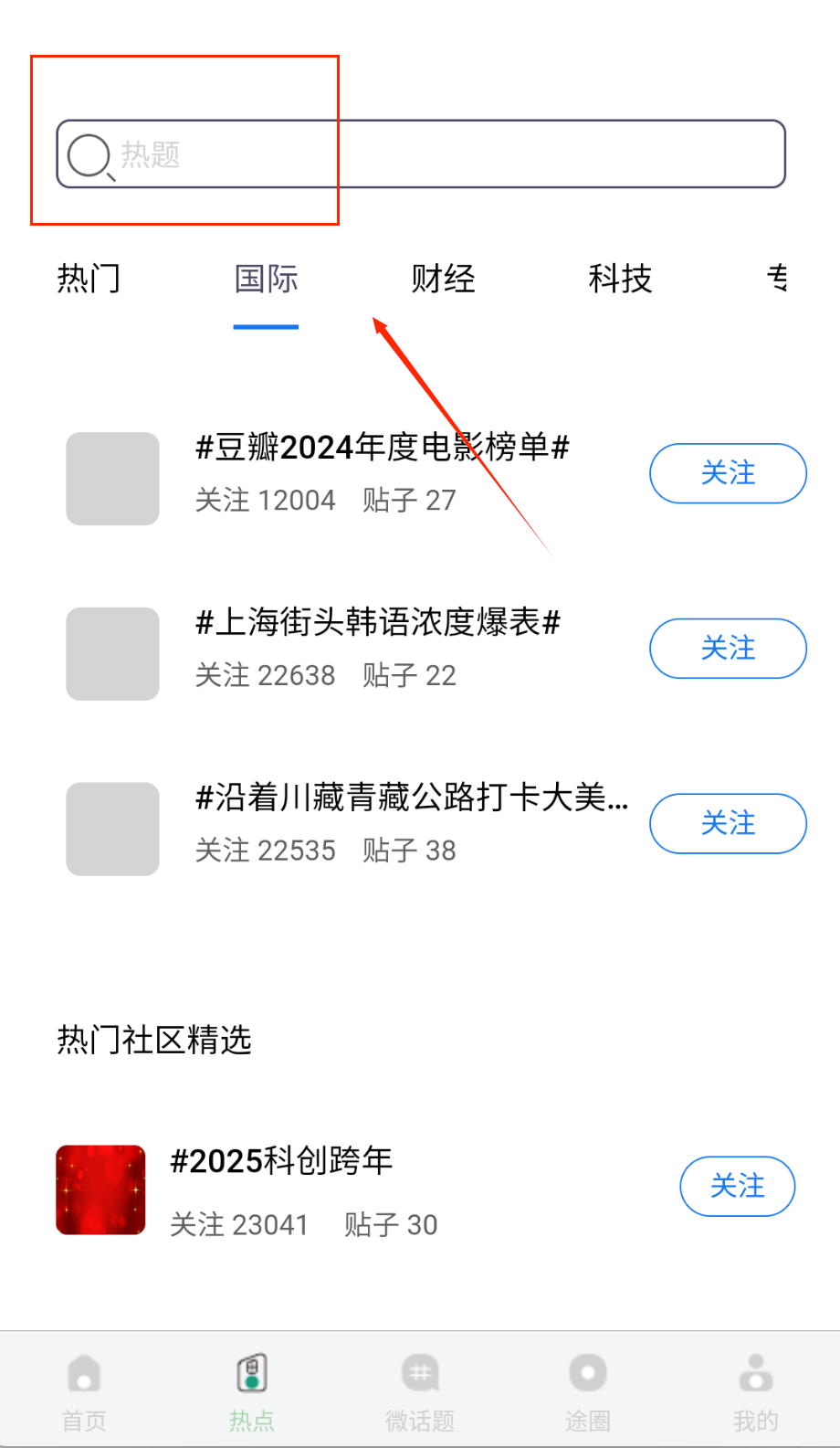This screenshot has height=1448, width=840.
Task: Open the #2025科创跨年 community page
Action: (281, 1162)
